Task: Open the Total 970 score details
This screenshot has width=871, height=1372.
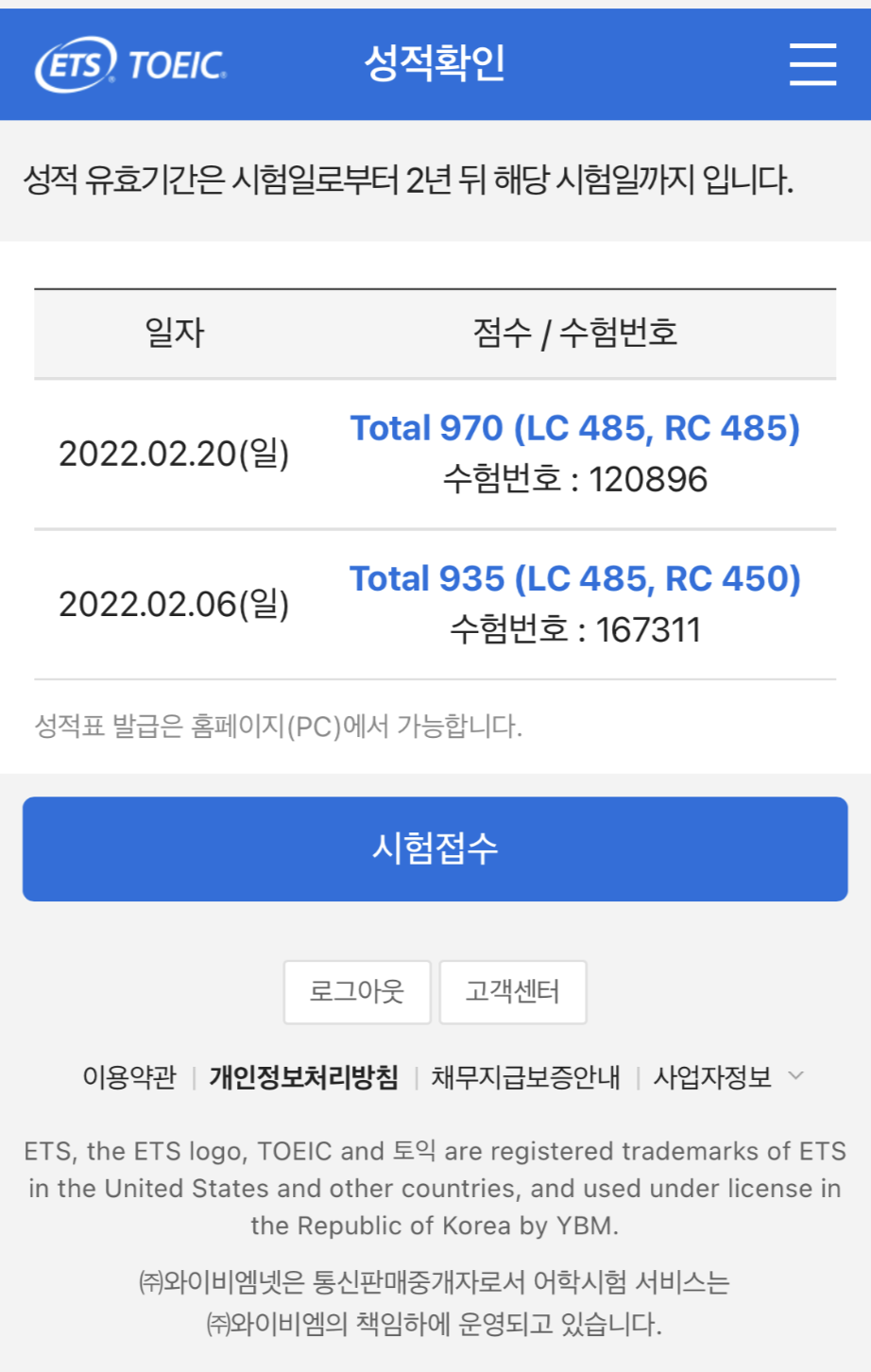Action: (x=576, y=428)
